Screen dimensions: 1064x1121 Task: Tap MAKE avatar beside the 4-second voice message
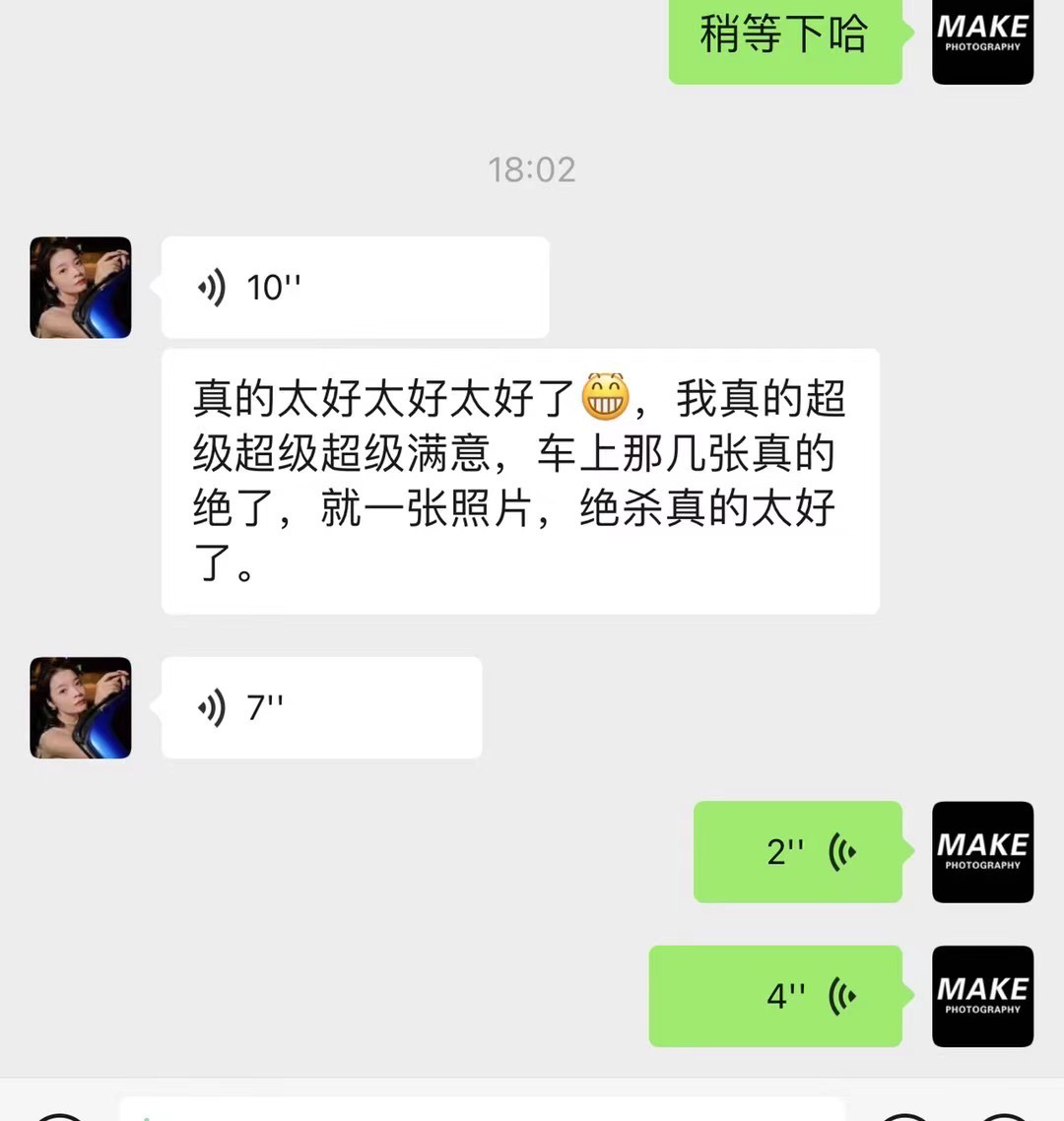[982, 996]
